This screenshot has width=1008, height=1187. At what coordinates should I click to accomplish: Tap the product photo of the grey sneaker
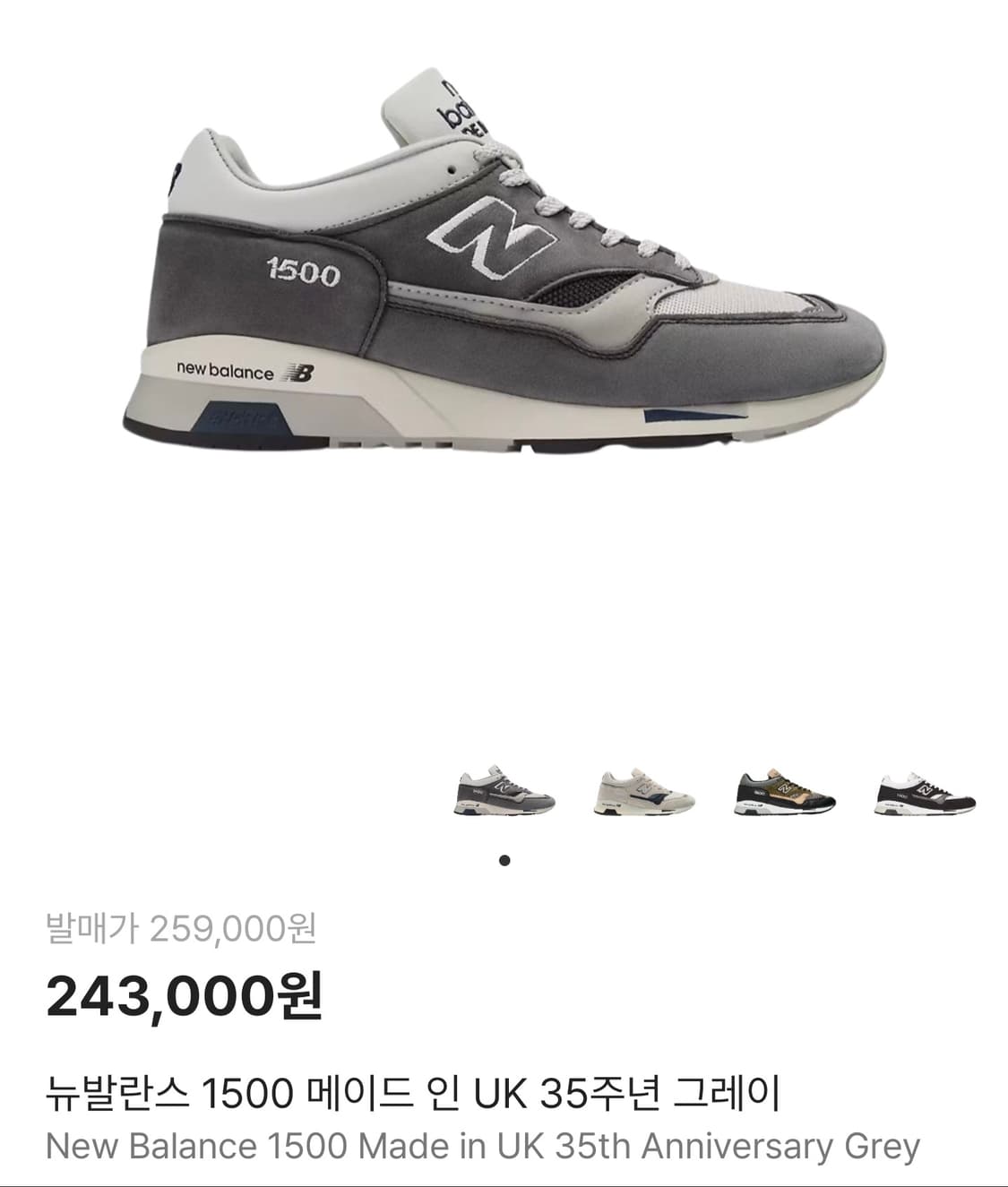[x=504, y=269]
